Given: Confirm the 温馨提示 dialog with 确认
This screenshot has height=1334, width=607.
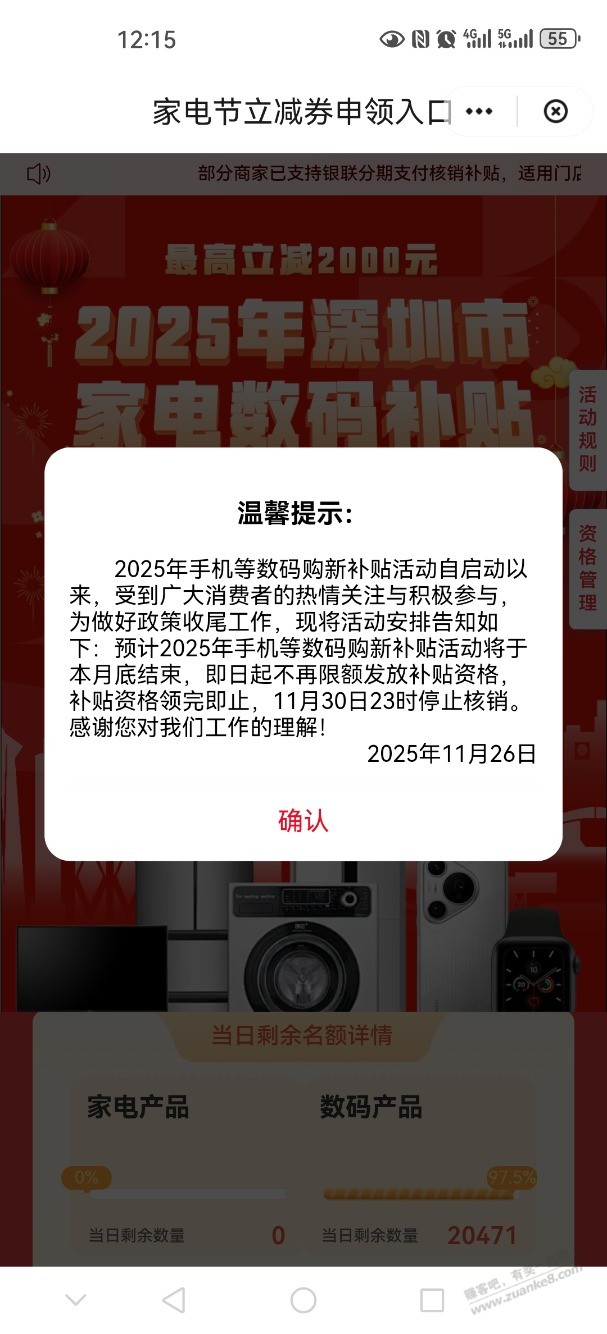Looking at the screenshot, I should tap(303, 821).
